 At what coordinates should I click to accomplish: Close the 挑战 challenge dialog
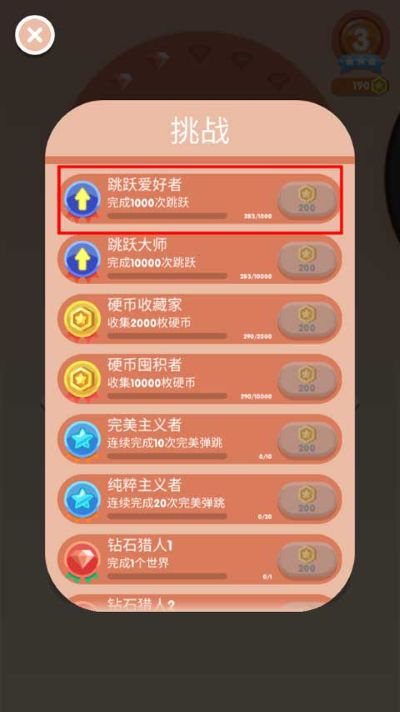pos(35,35)
